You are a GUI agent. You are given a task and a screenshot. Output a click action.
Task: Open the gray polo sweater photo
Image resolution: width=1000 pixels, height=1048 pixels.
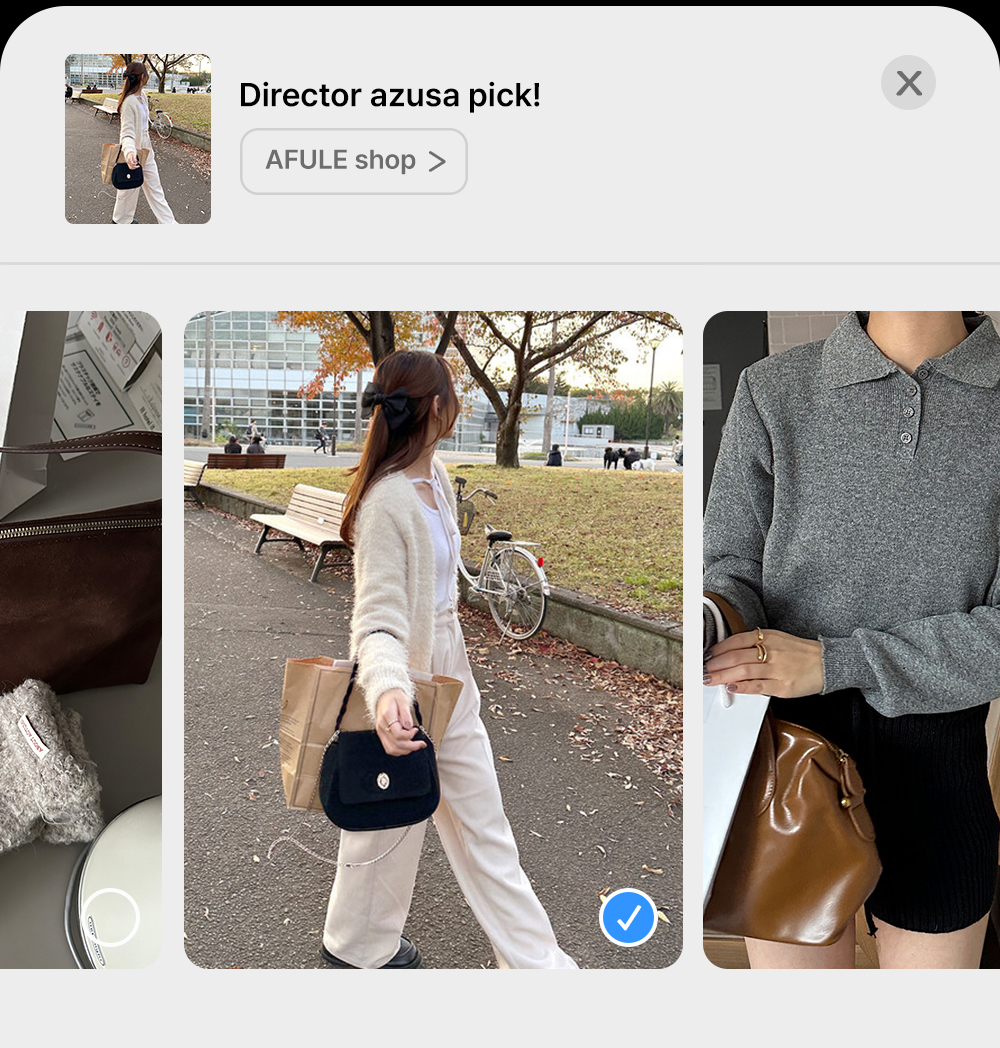point(851,640)
